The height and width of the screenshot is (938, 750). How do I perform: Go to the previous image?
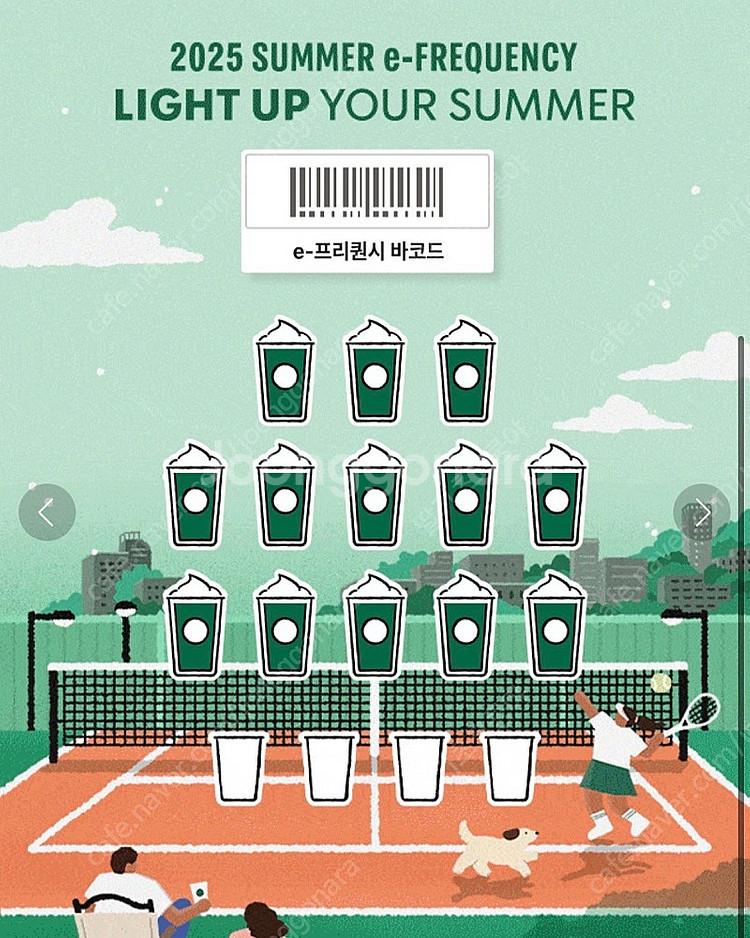[x=46, y=512]
